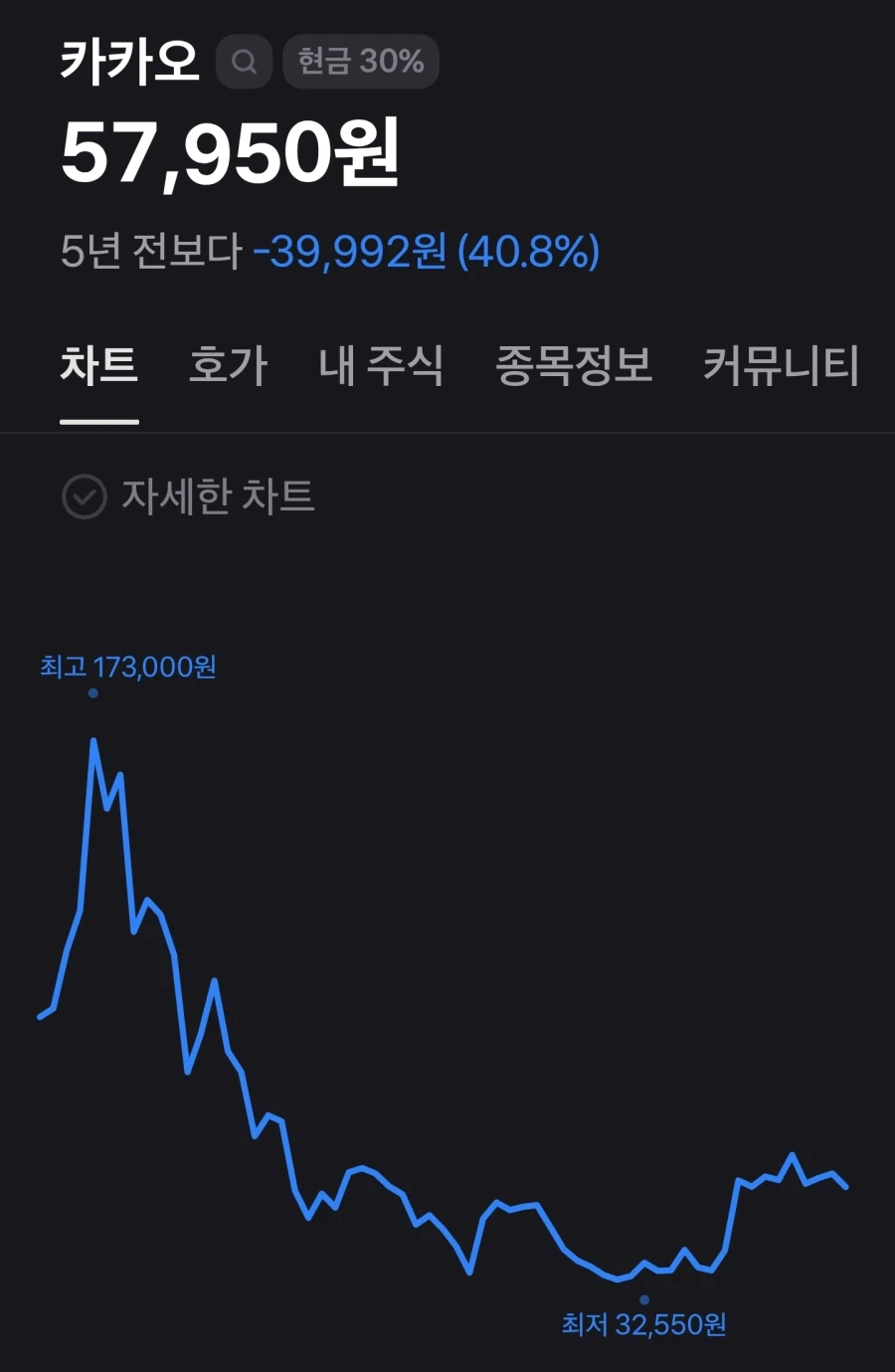
Task: Open the stock search magnifier icon
Action: coord(244,62)
